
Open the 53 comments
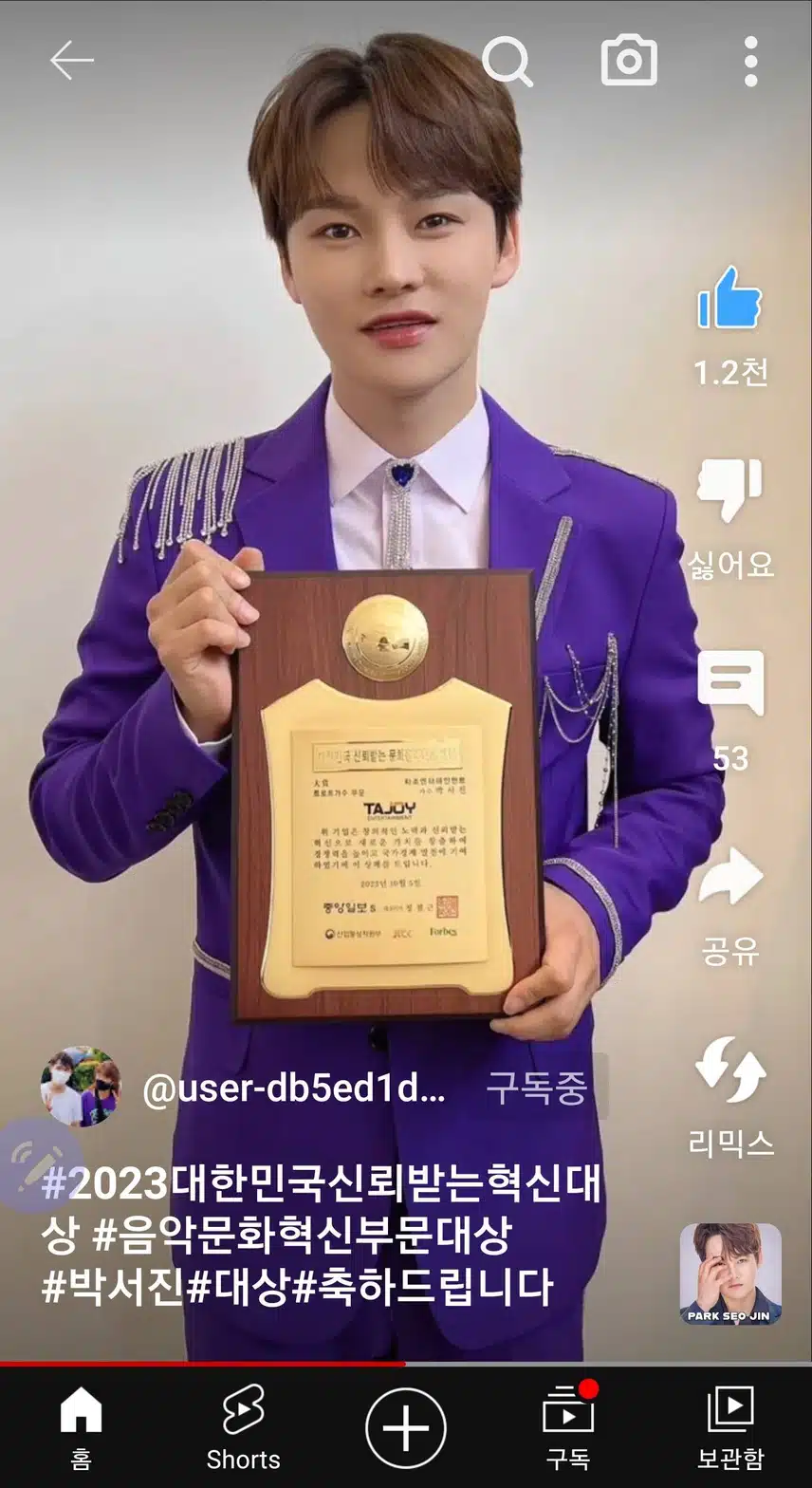point(729,683)
